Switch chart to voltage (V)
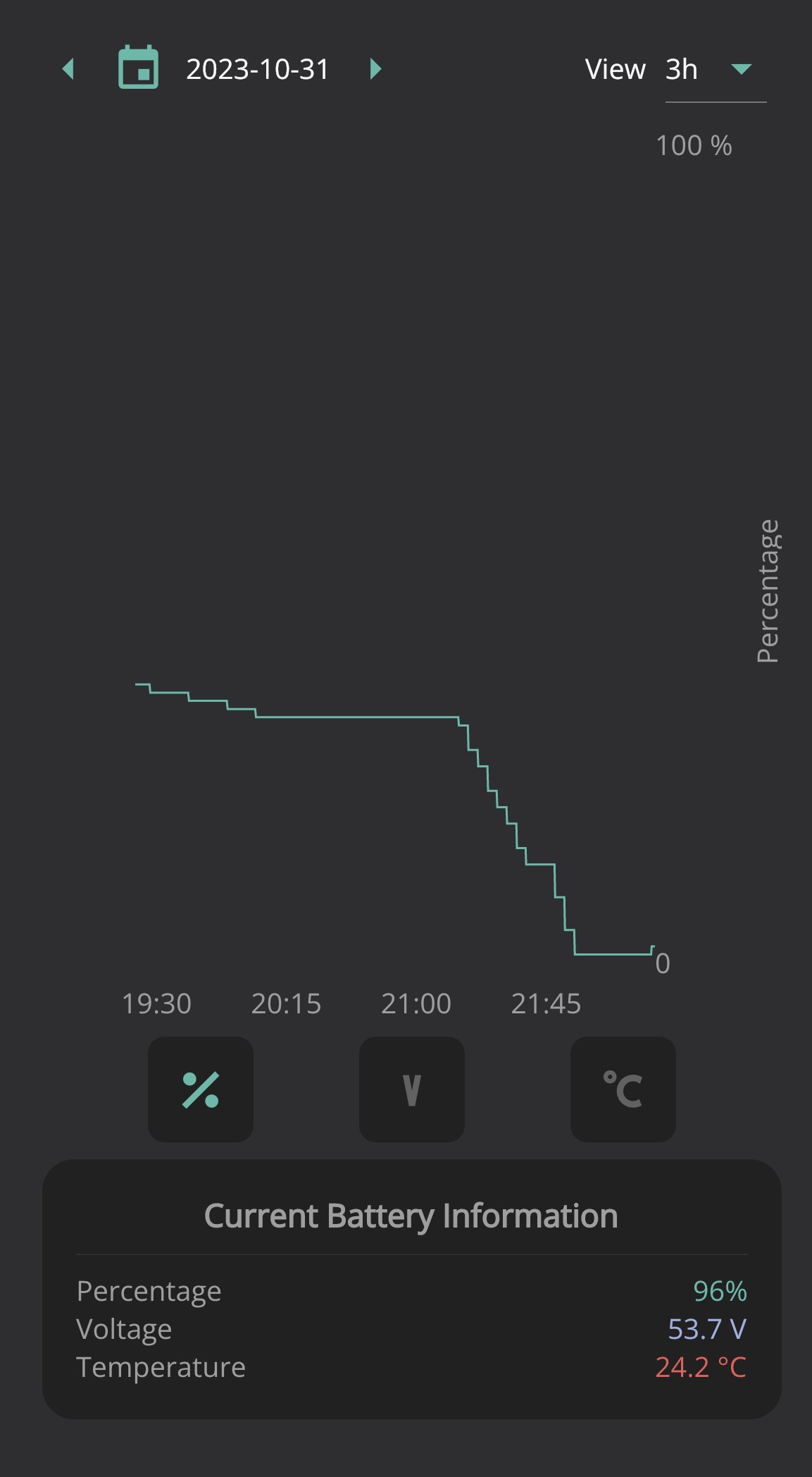 tap(412, 1089)
